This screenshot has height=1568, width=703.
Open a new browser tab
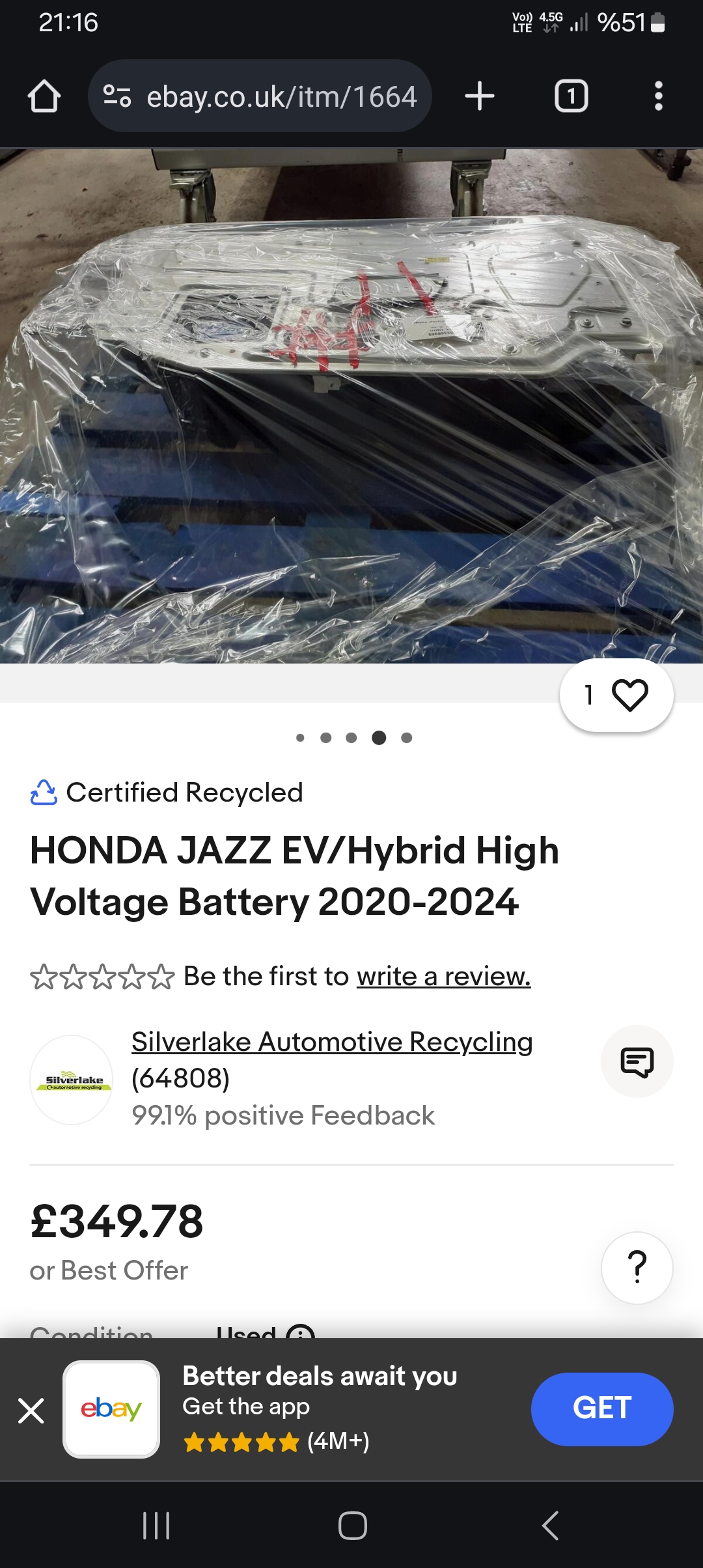tap(480, 96)
